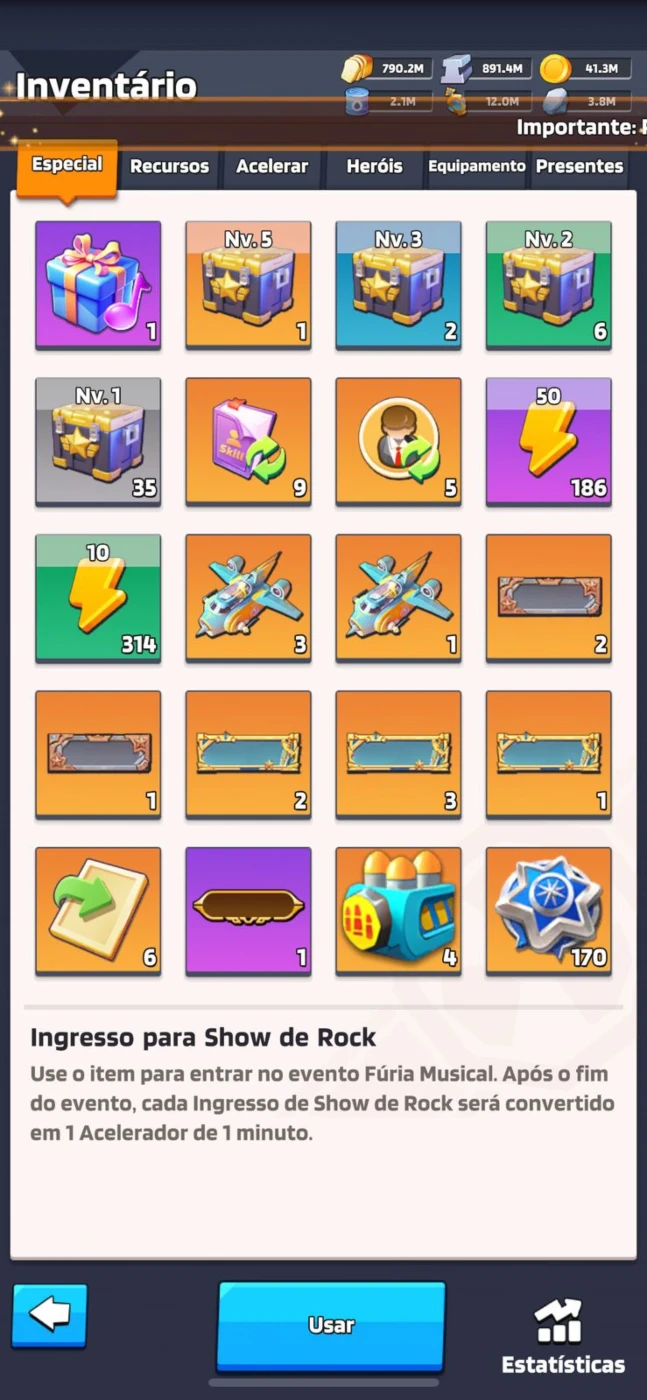This screenshot has width=647, height=1400.
Task: Open Estatísticas
Action: coord(563,1337)
